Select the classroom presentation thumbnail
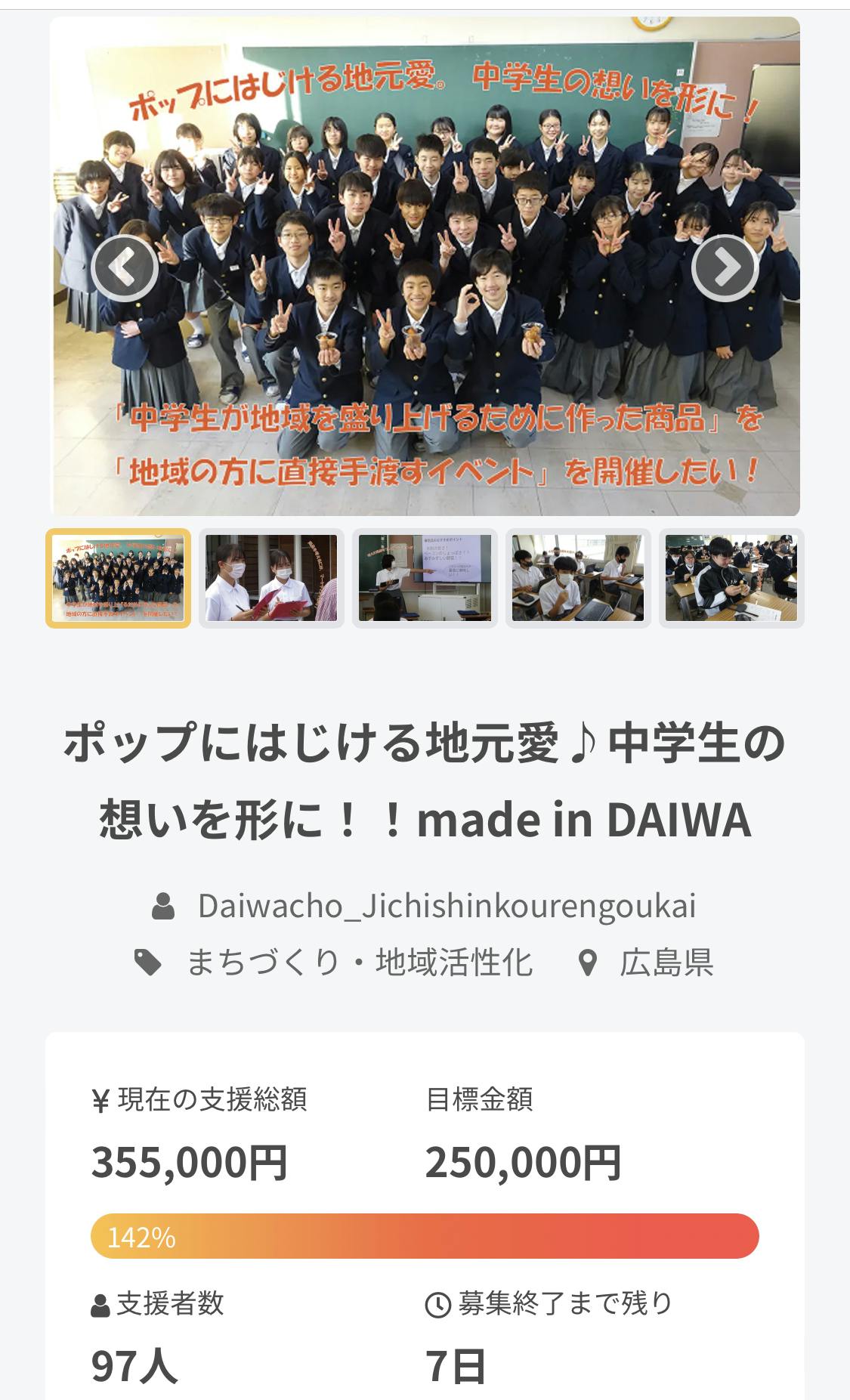The height and width of the screenshot is (1400, 850). pos(425,578)
